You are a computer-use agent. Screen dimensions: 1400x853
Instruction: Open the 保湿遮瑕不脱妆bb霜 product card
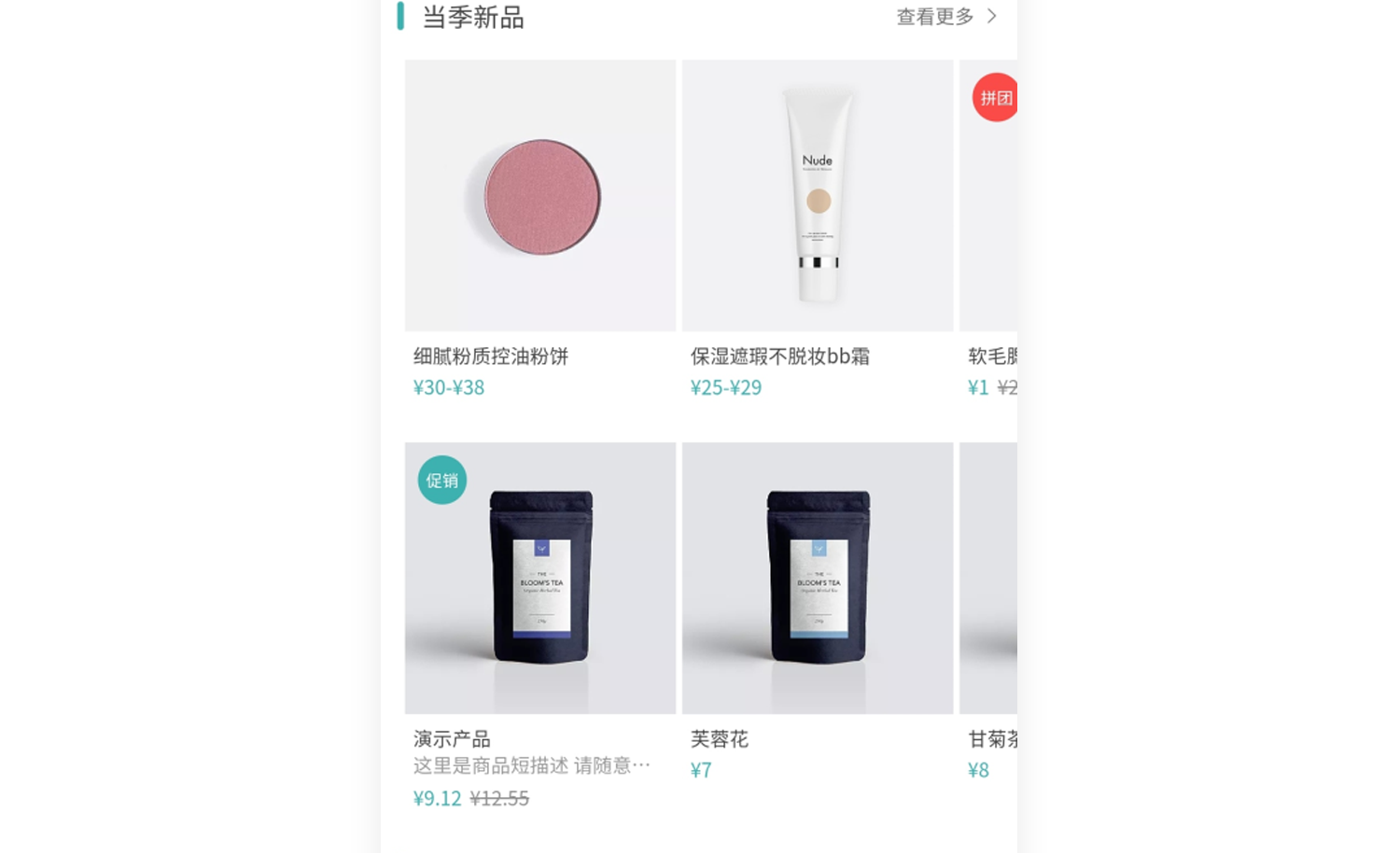tap(817, 197)
